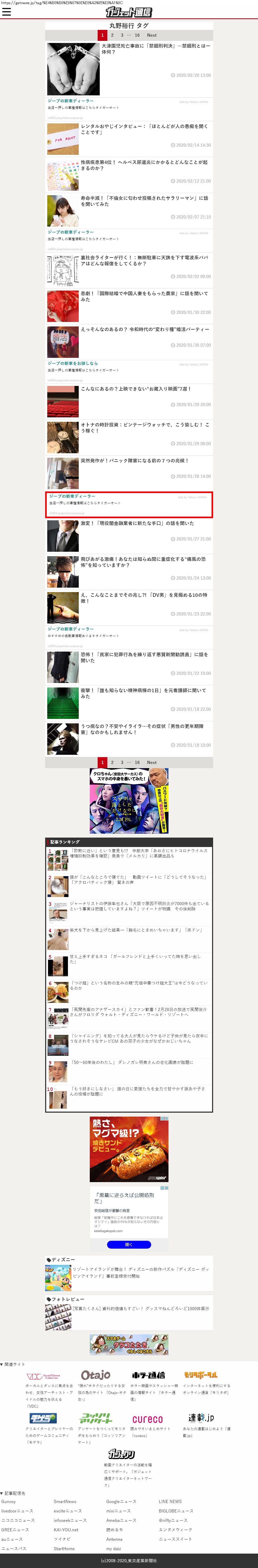Screen dimensions: 258x1568
Task: Read the ビンテージウォッチ investment article
Action: point(145,427)
